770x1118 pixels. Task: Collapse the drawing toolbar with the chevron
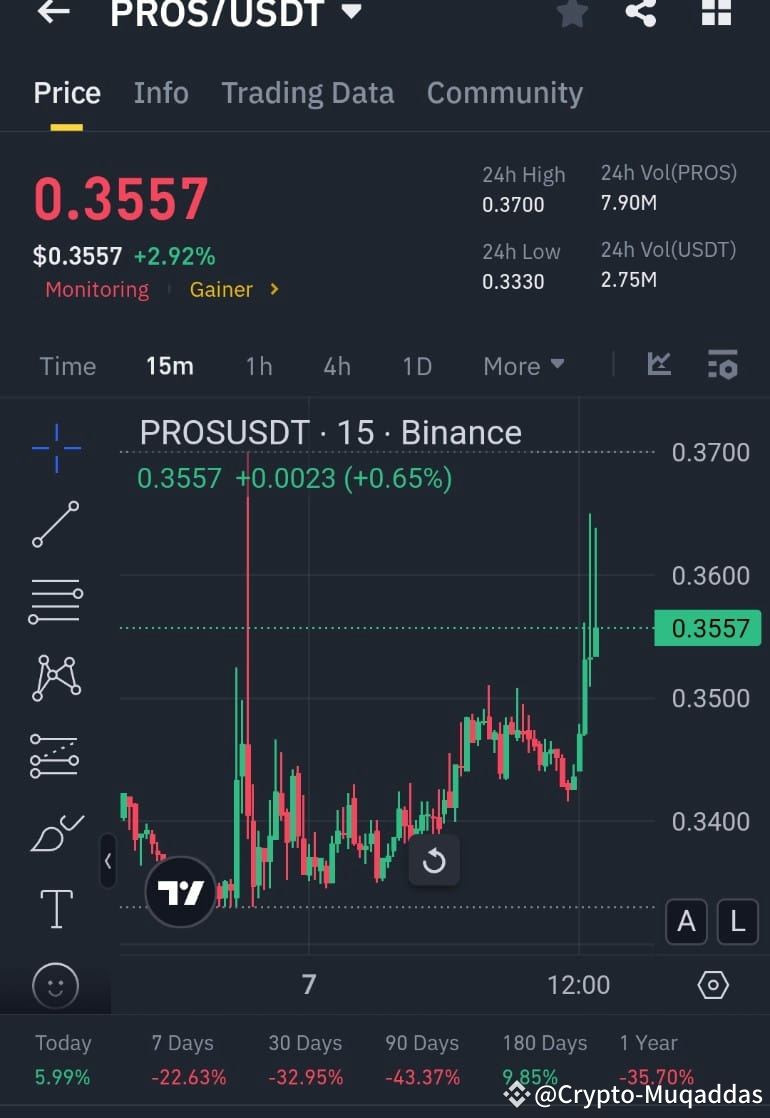click(x=108, y=861)
